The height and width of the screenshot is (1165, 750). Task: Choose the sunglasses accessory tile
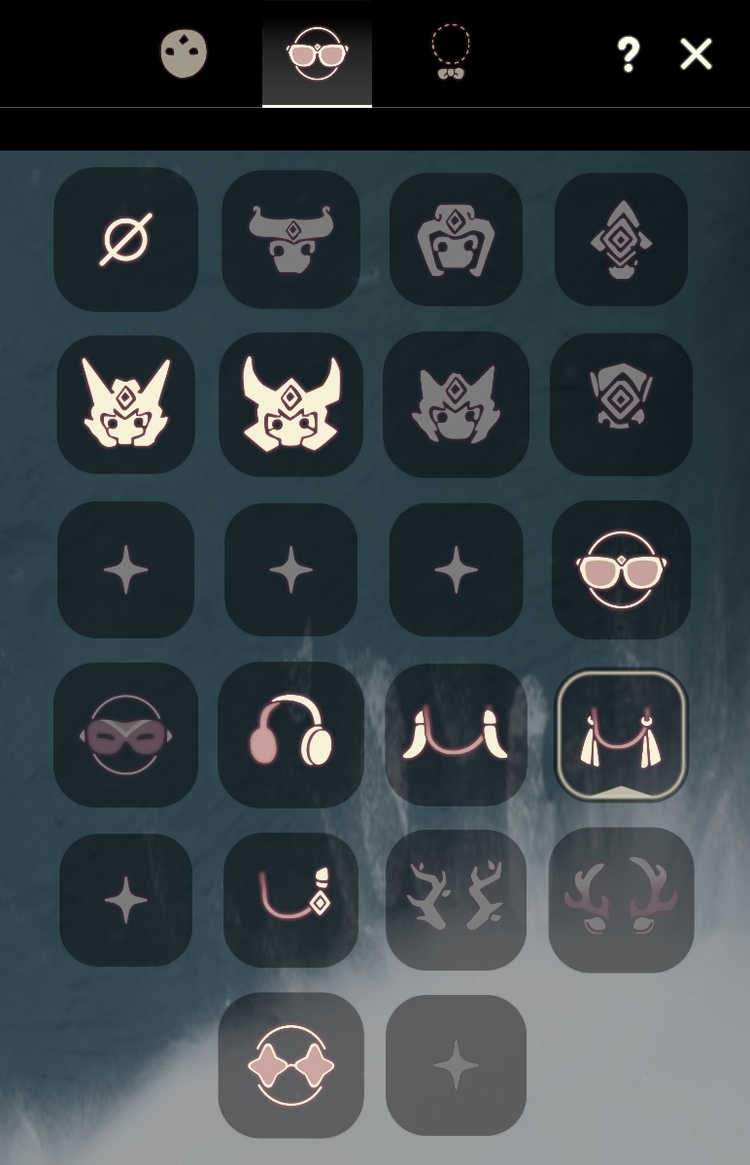[x=621, y=570]
